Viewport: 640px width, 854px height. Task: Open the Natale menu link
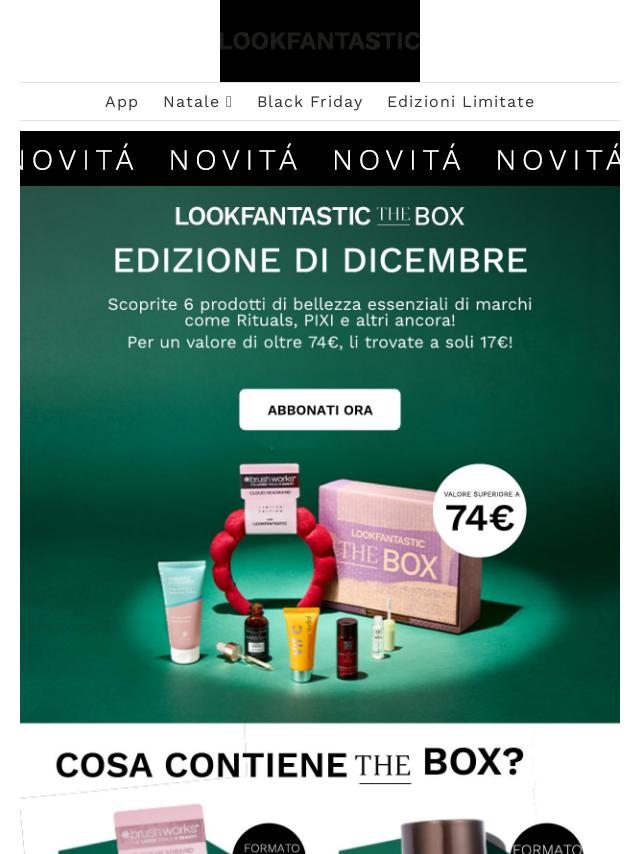point(197,102)
